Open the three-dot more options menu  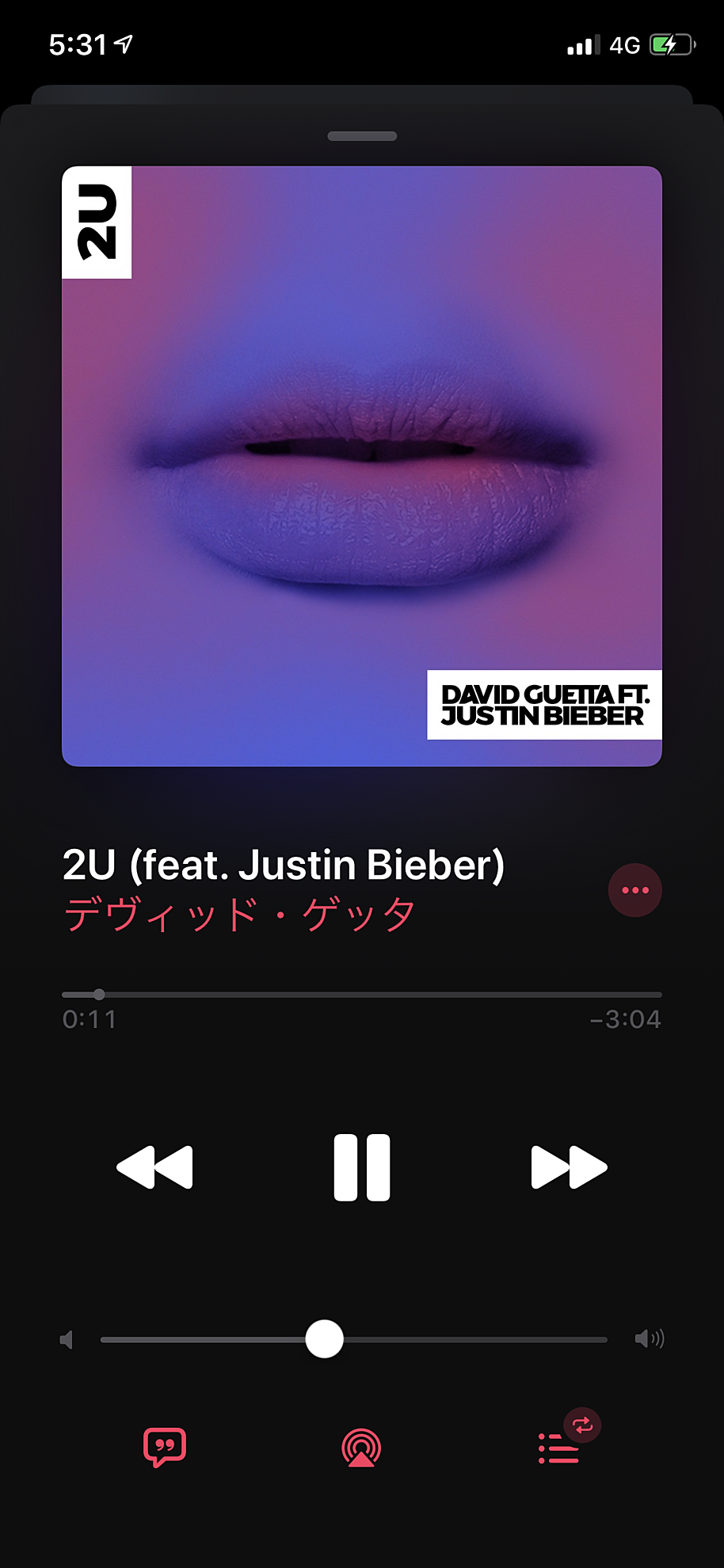[x=634, y=890]
